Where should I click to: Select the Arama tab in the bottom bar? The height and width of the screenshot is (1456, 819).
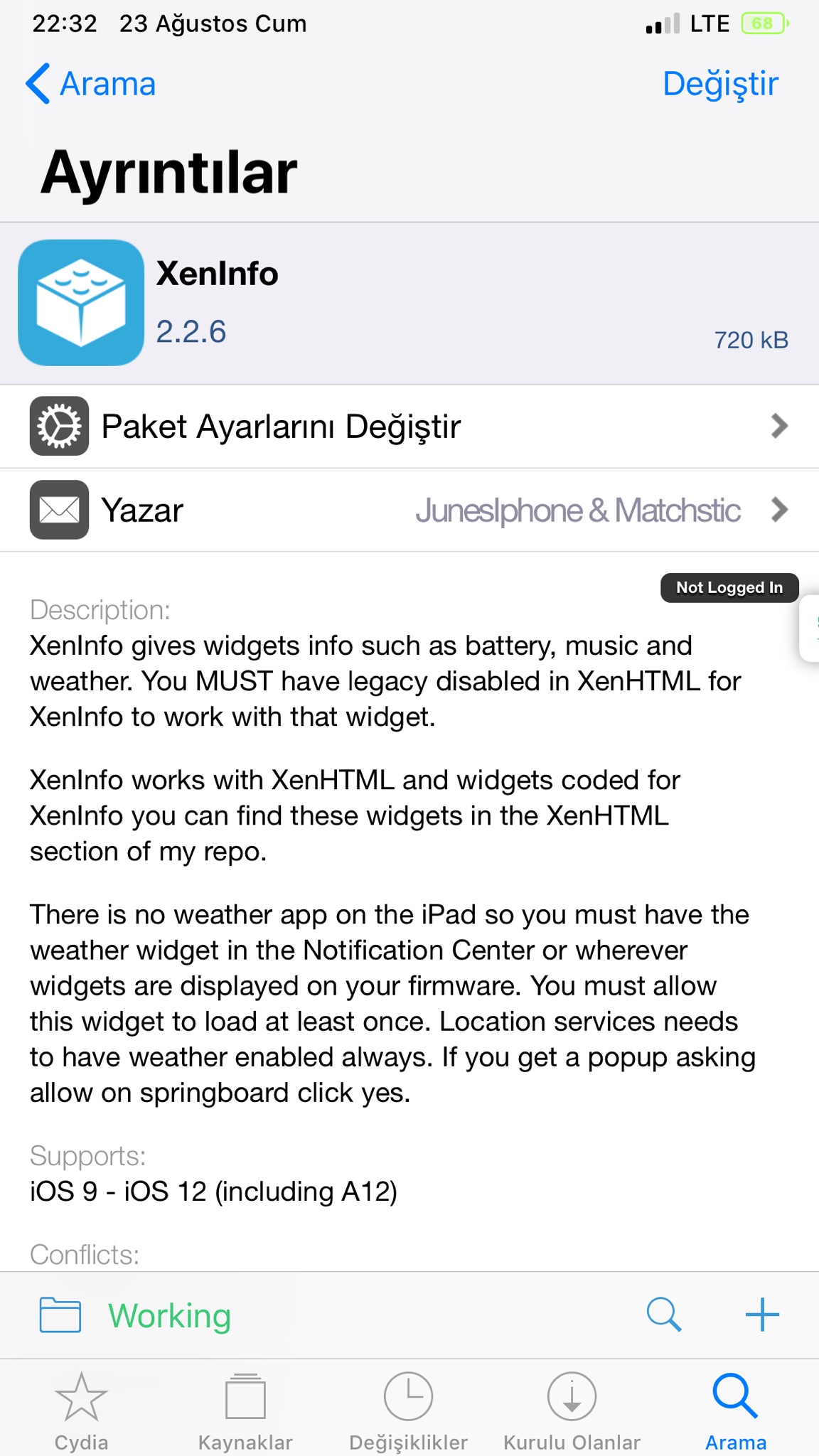(x=736, y=1410)
